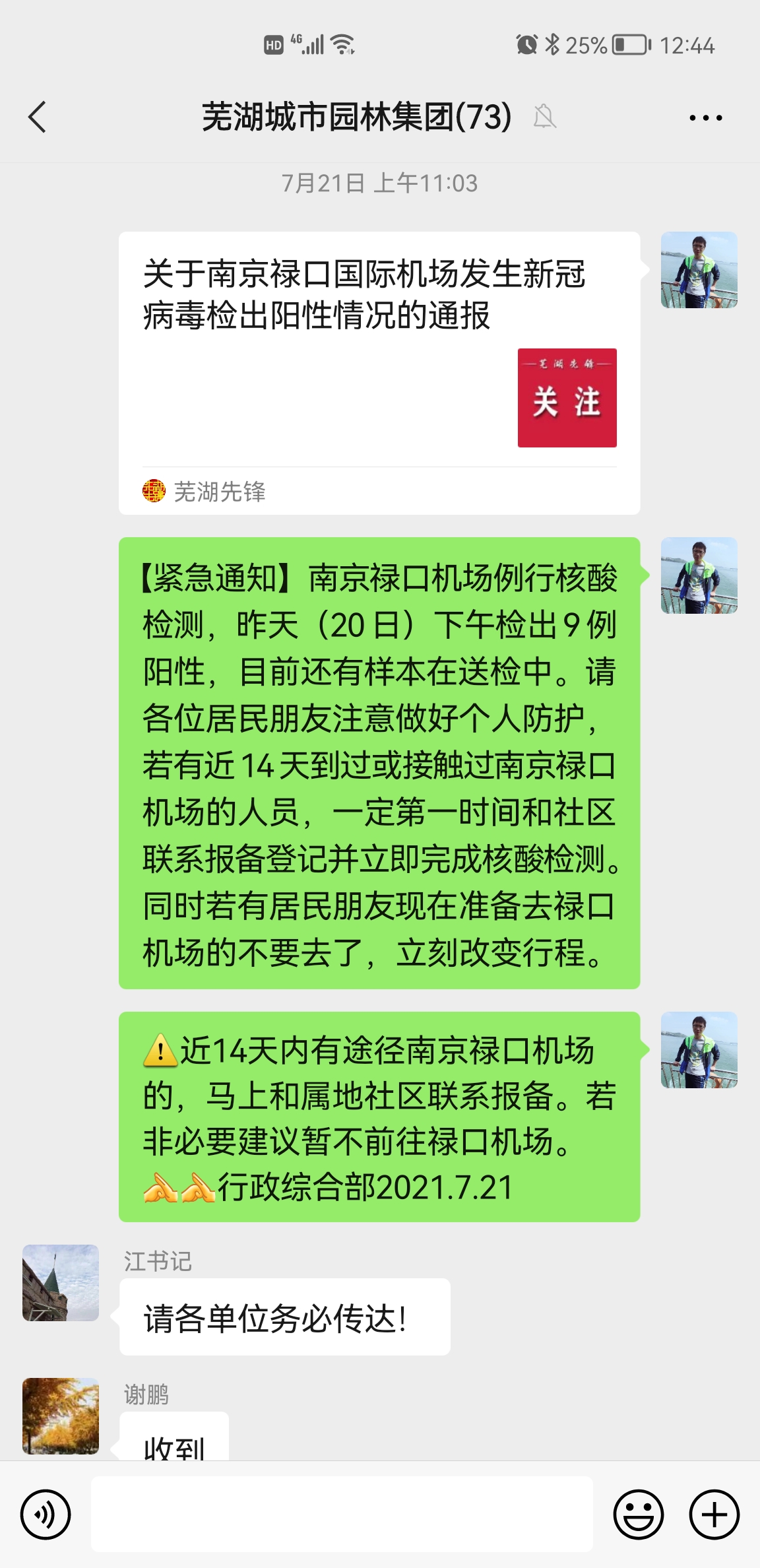Image resolution: width=760 pixels, height=1568 pixels.
Task: Go back from the group chat
Action: [x=38, y=117]
